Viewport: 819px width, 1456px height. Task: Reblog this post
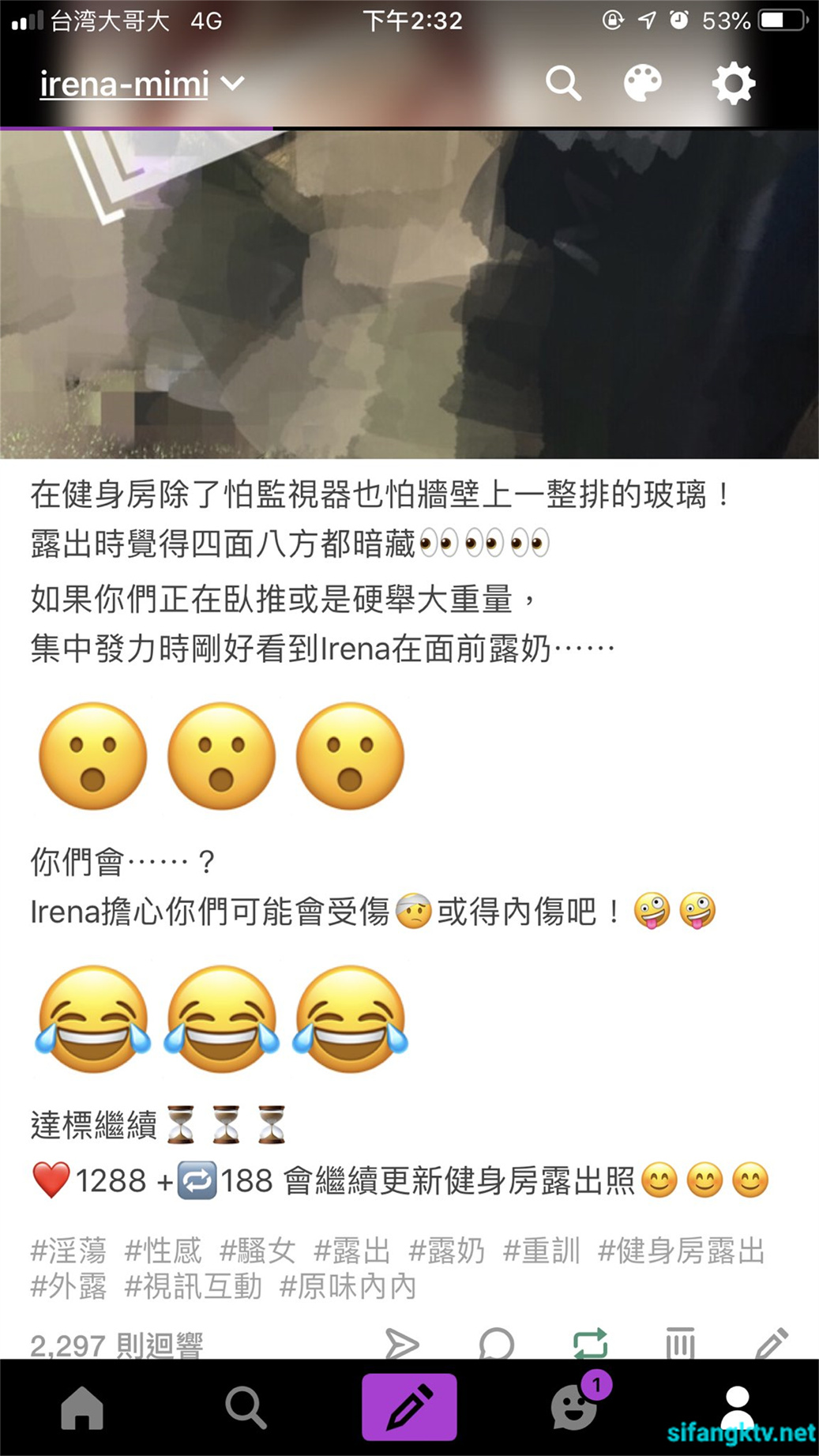coord(590,1343)
